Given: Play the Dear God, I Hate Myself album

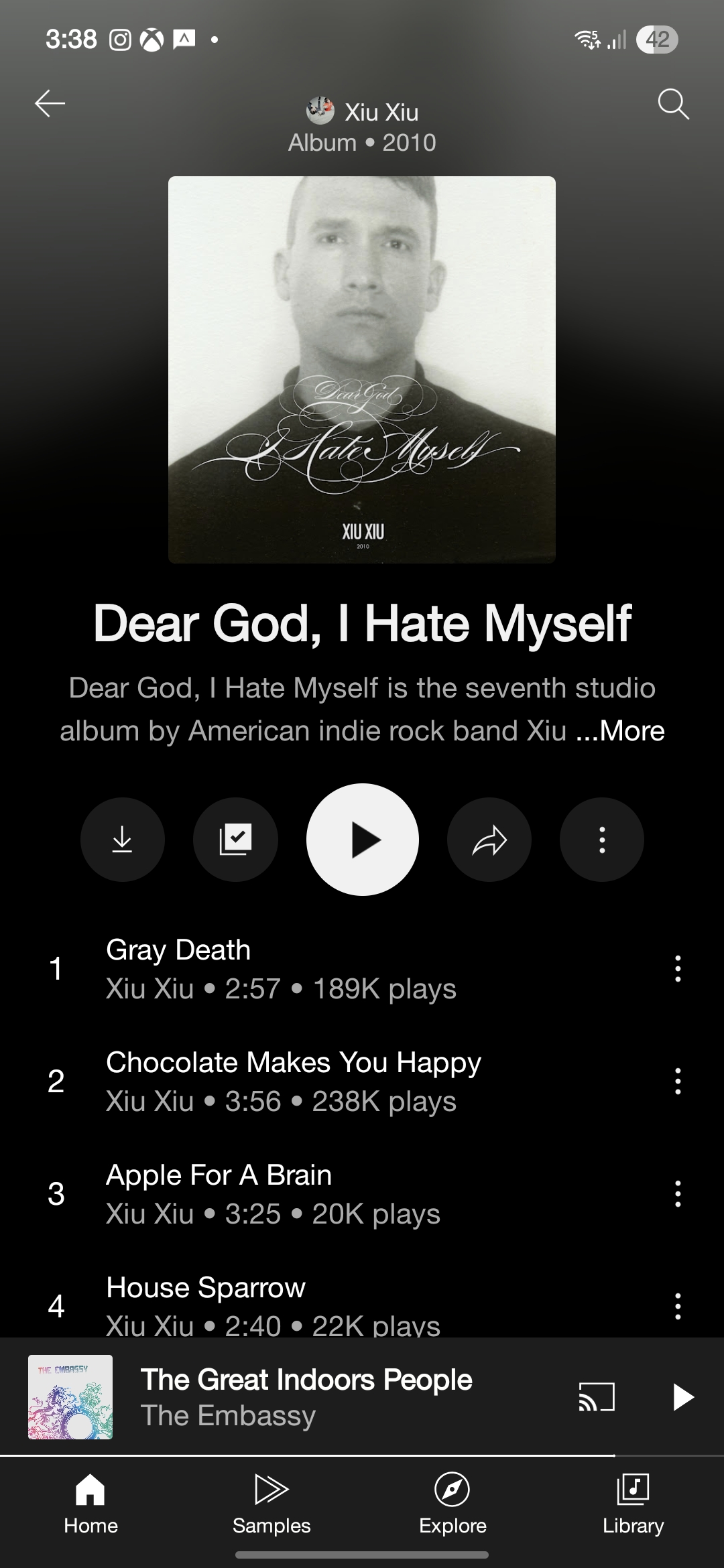Looking at the screenshot, I should (363, 840).
